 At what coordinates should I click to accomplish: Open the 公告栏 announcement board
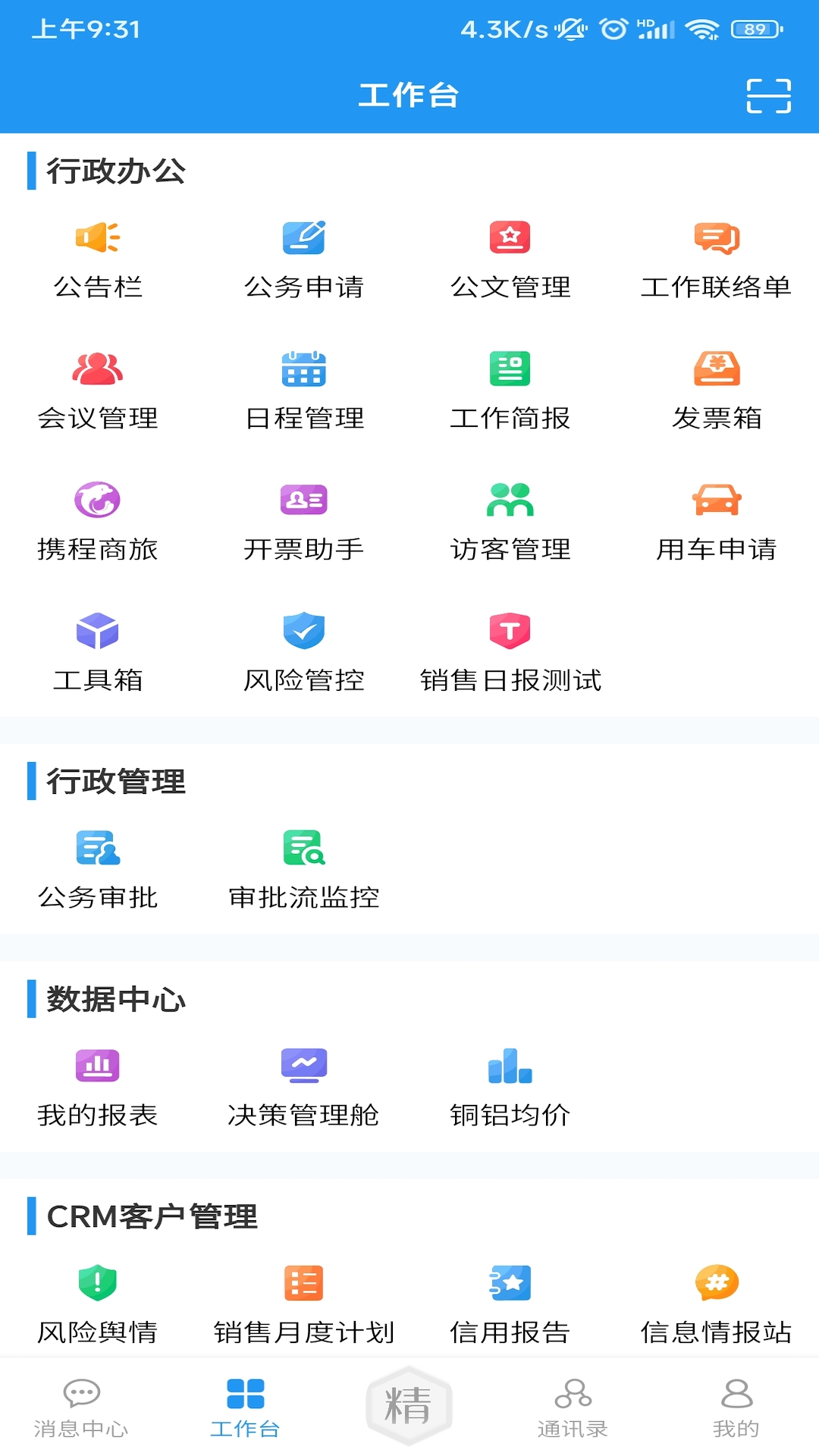pos(96,258)
